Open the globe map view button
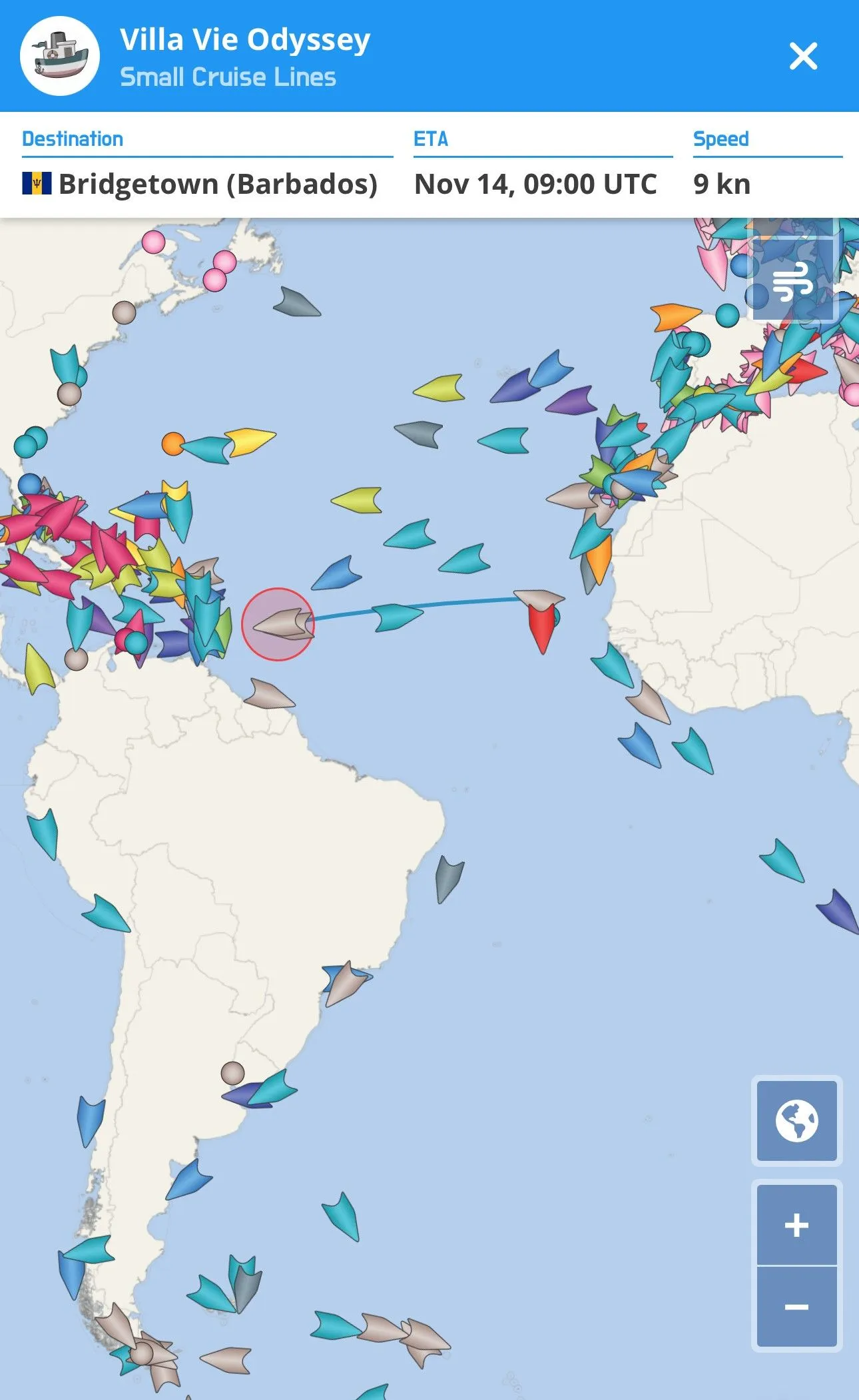The image size is (859, 1400). 796,1121
